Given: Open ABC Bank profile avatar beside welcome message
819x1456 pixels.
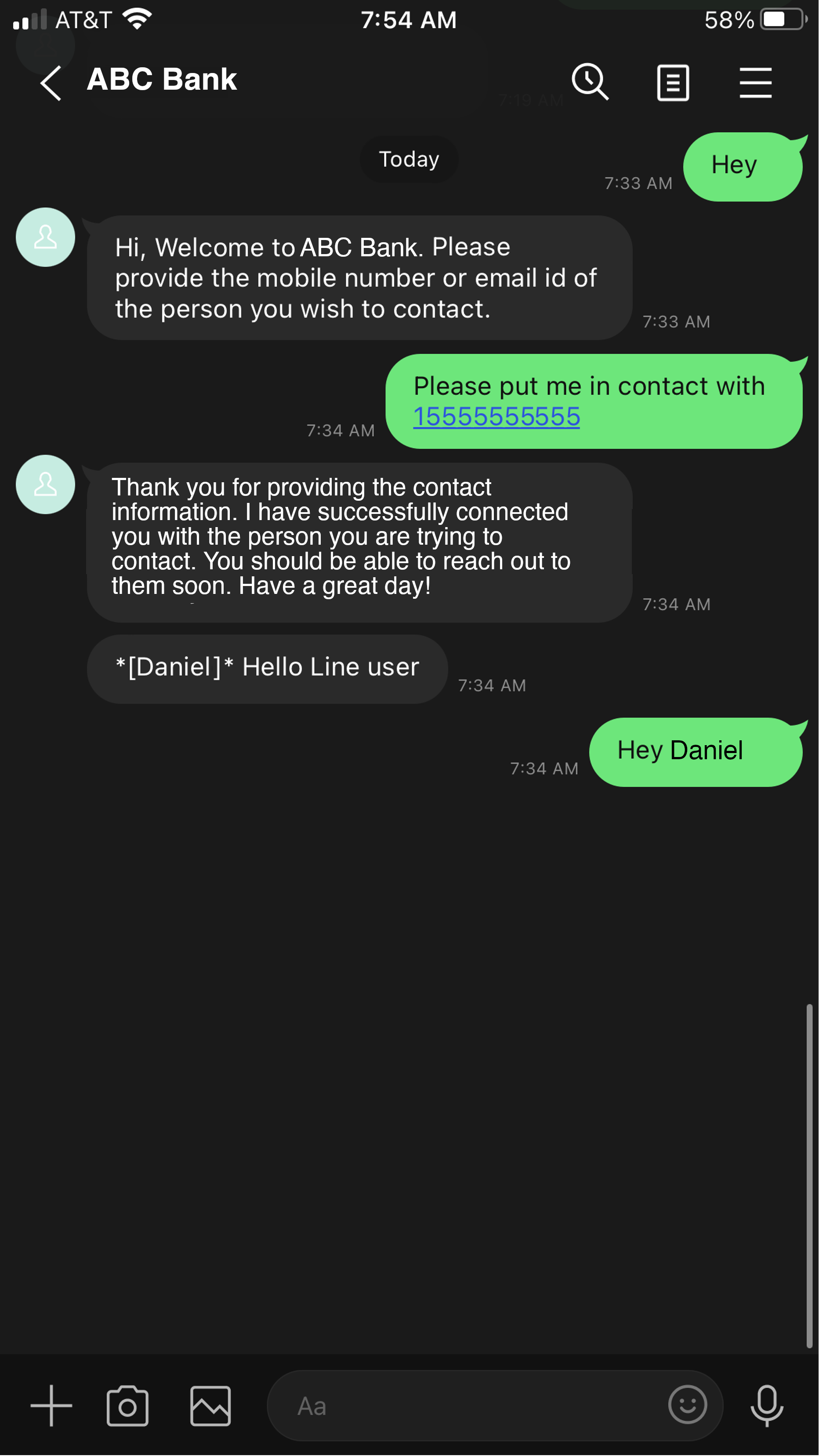Looking at the screenshot, I should (45, 237).
